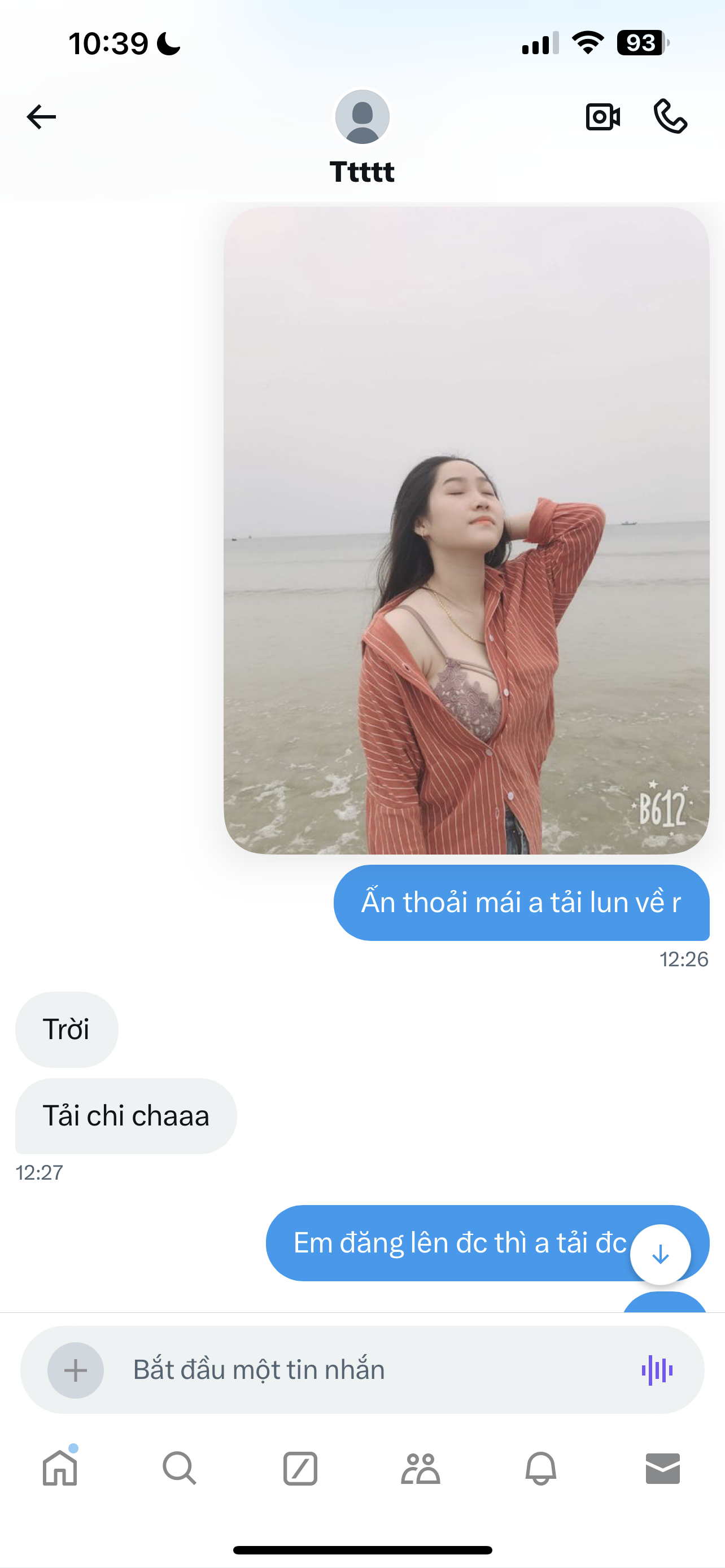Viewport: 725px width, 1568px height.
Task: Switch to the Messages envelope tab
Action: [662, 1468]
